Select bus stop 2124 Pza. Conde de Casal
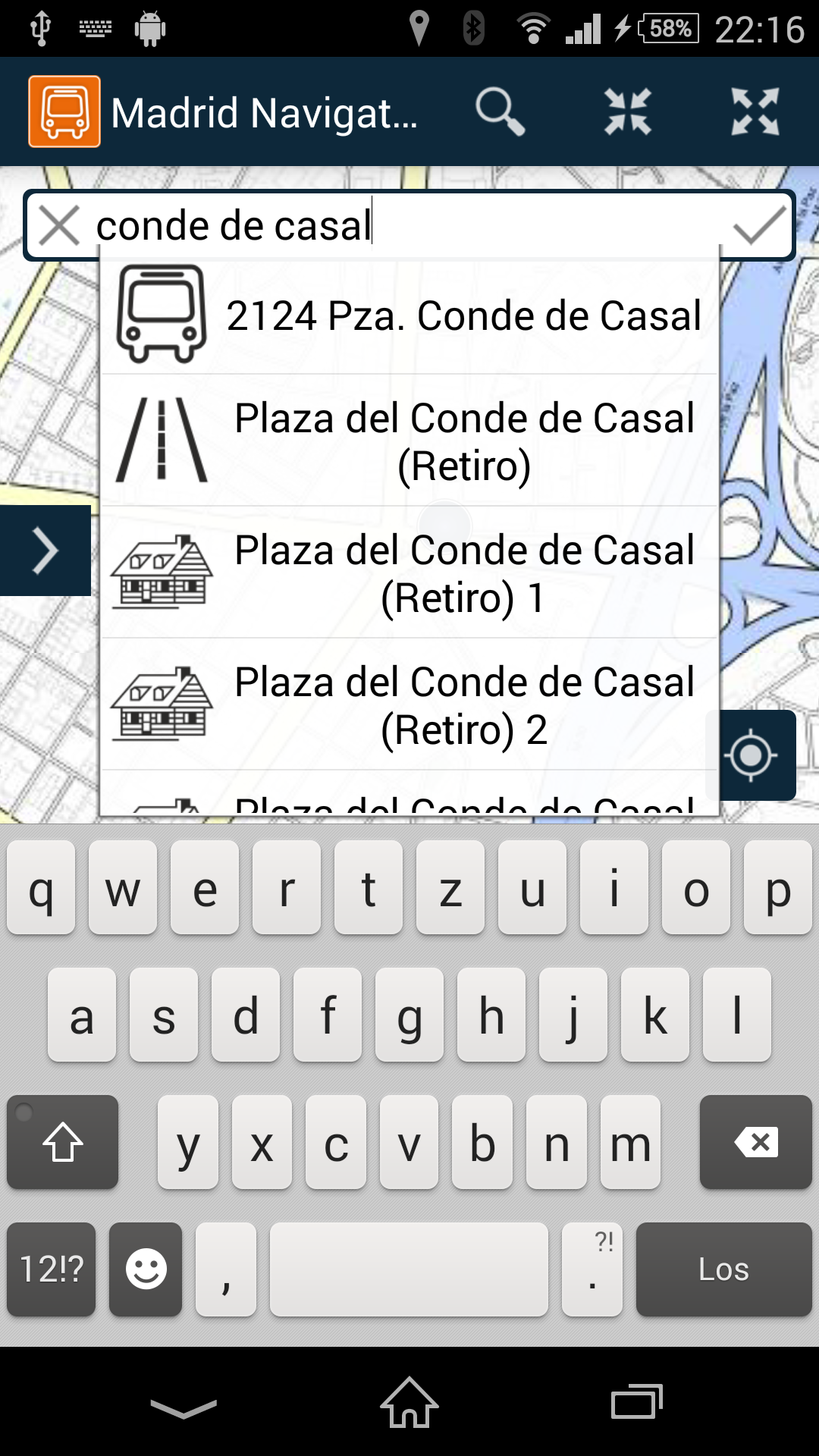The width and height of the screenshot is (819, 1456). click(x=409, y=315)
